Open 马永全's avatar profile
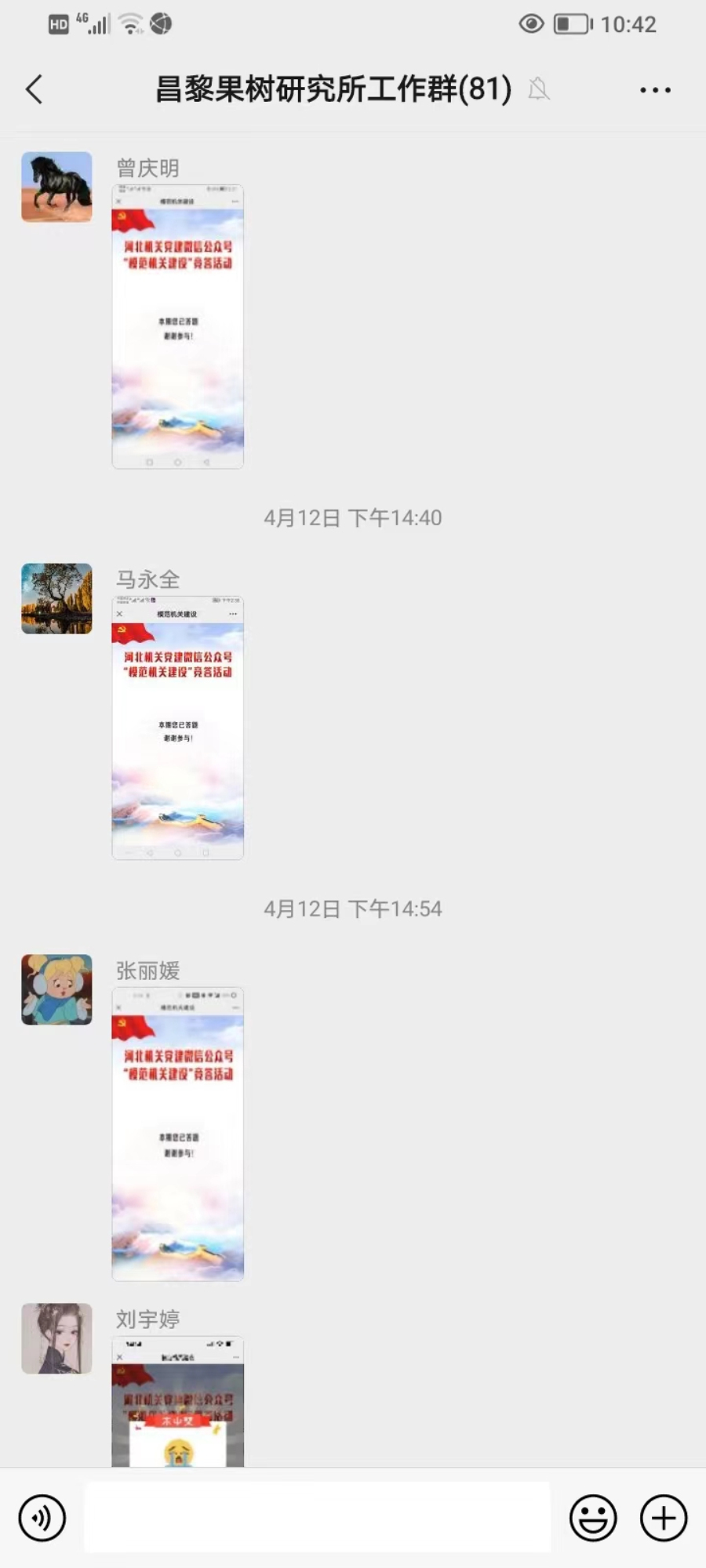 click(56, 598)
